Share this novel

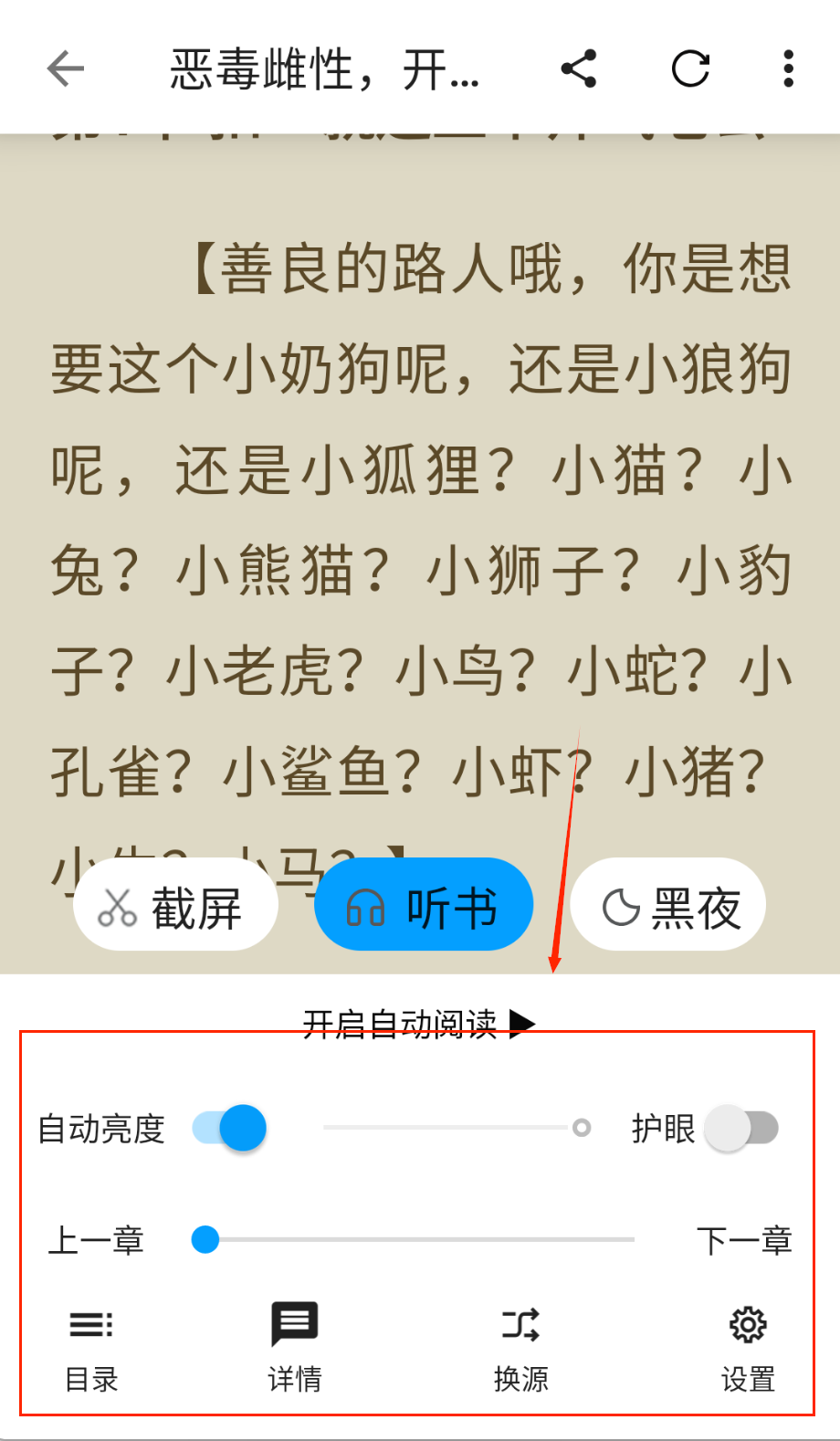579,68
